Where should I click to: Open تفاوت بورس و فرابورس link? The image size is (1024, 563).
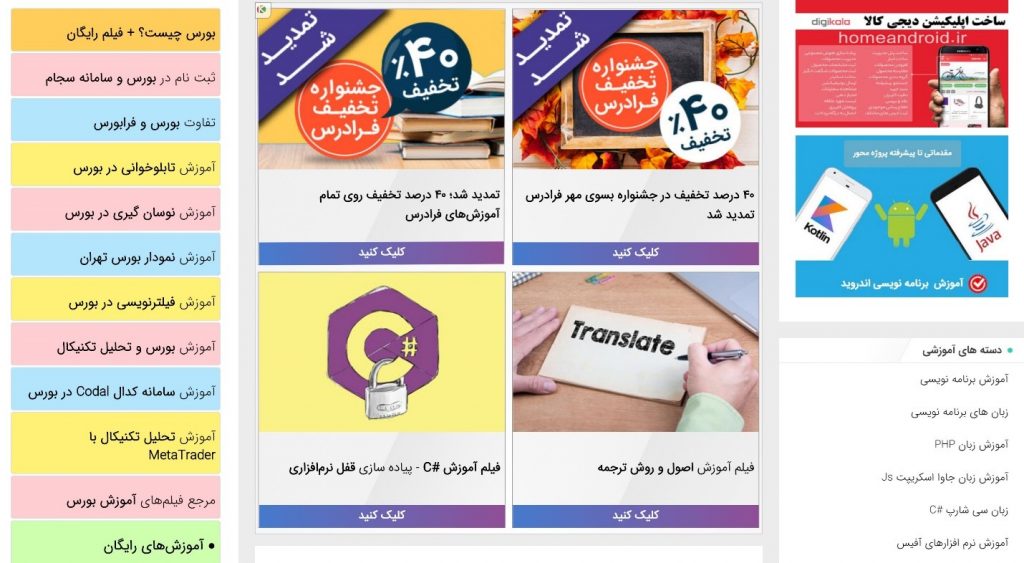pyautogui.click(x=154, y=123)
